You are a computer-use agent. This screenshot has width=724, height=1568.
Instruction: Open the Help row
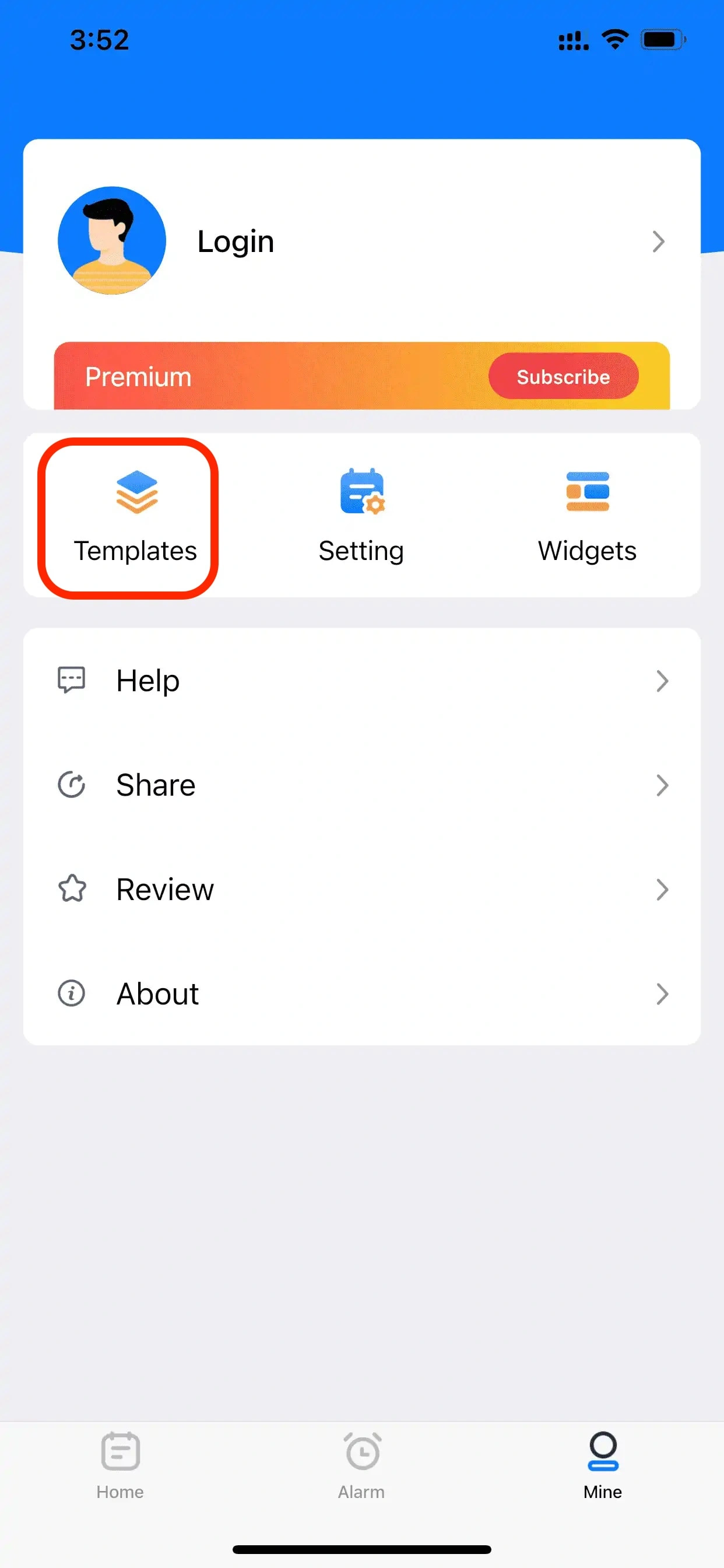click(x=361, y=681)
